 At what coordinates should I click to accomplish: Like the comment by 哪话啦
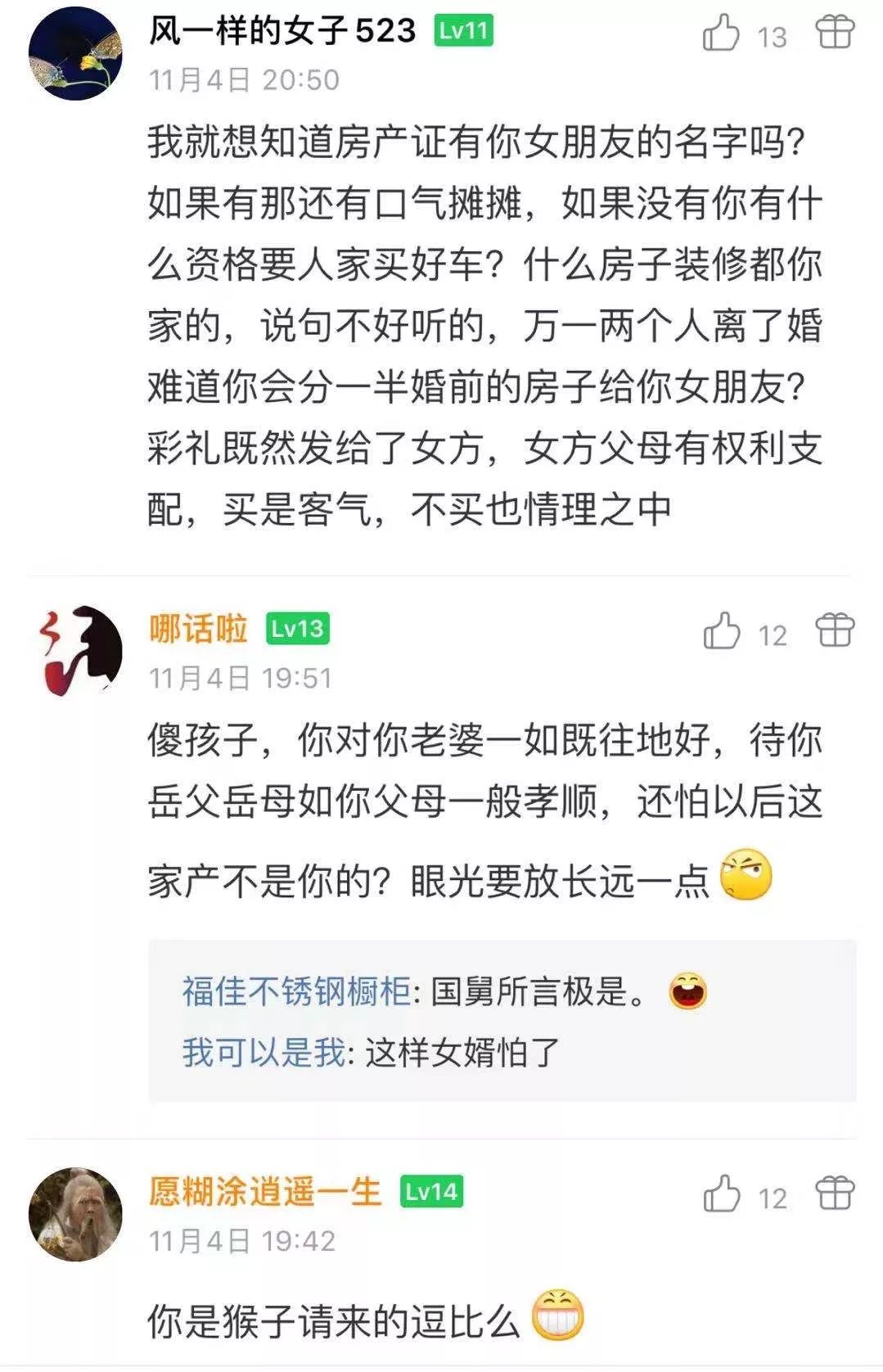point(721,632)
